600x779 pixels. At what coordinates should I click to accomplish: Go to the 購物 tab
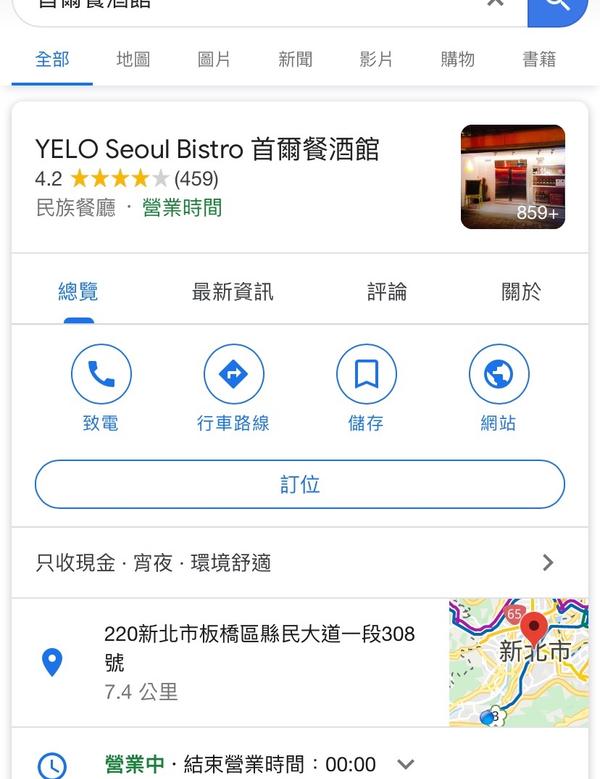457,59
